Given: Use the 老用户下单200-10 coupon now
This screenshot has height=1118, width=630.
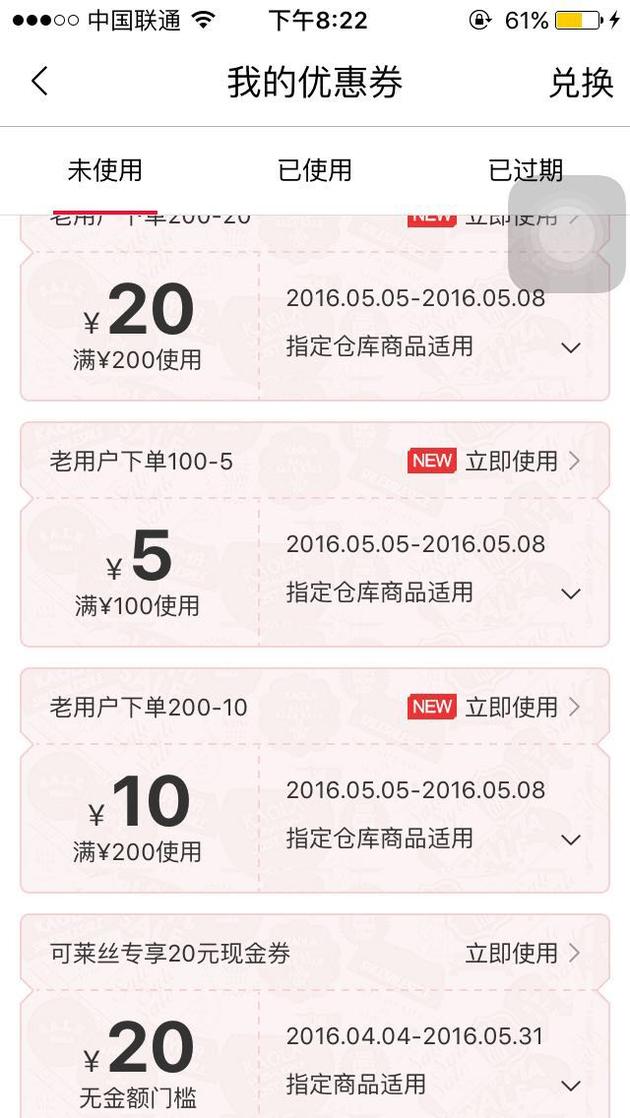Looking at the screenshot, I should (522, 707).
